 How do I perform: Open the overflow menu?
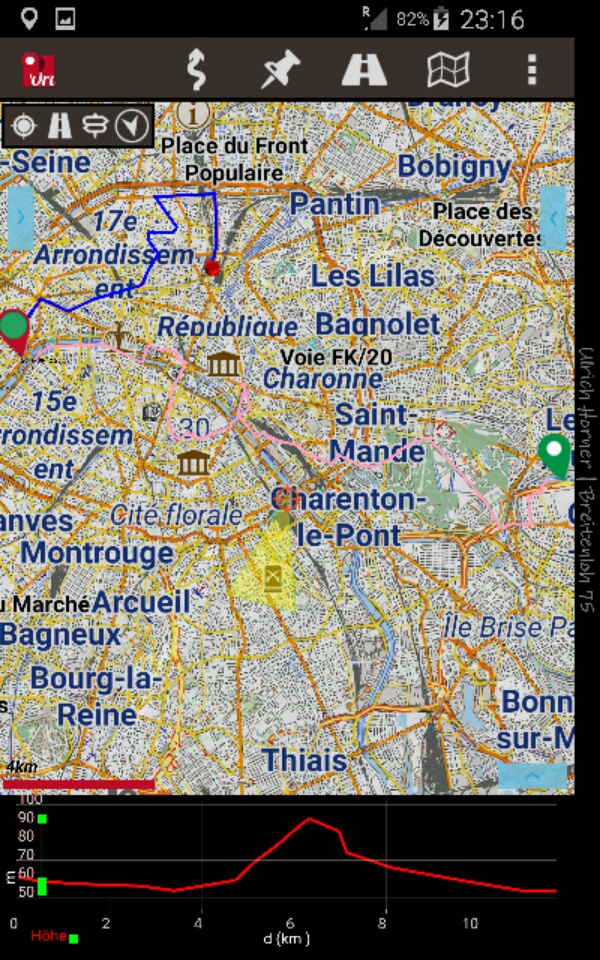coord(532,69)
